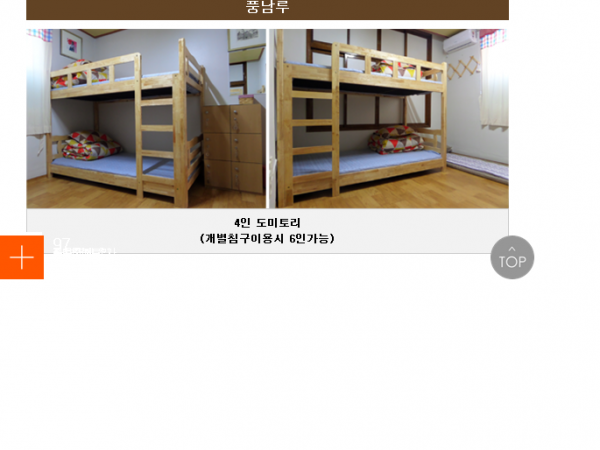
Task: Tap the orange plus button
Action: (21, 257)
